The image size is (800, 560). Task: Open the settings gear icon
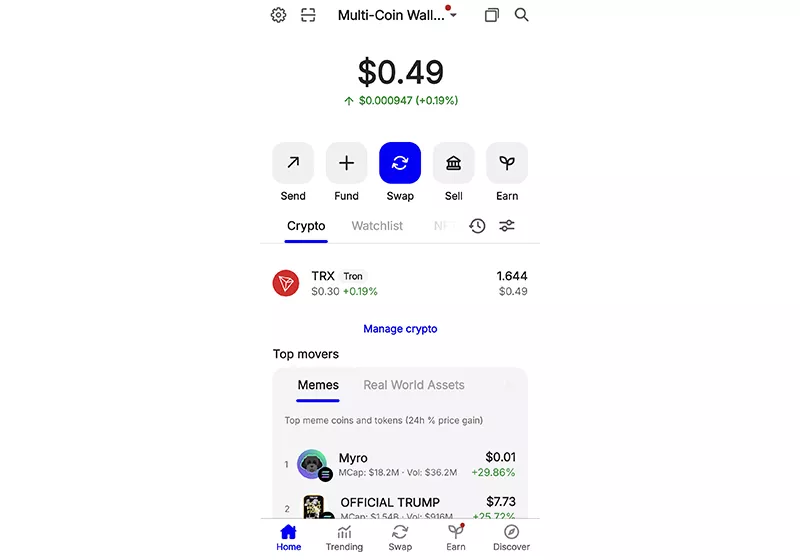[279, 15]
